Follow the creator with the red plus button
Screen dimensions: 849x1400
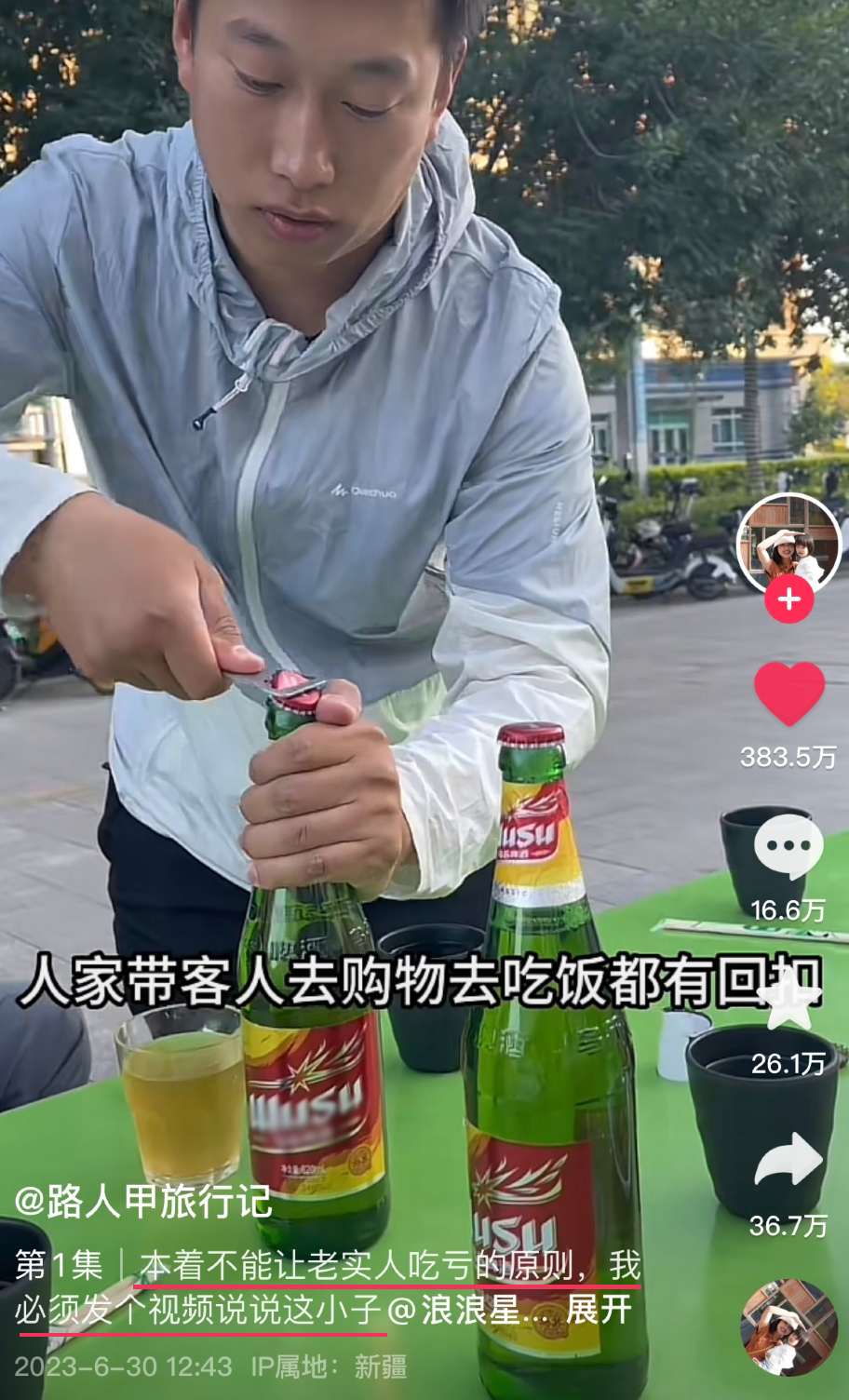(788, 600)
